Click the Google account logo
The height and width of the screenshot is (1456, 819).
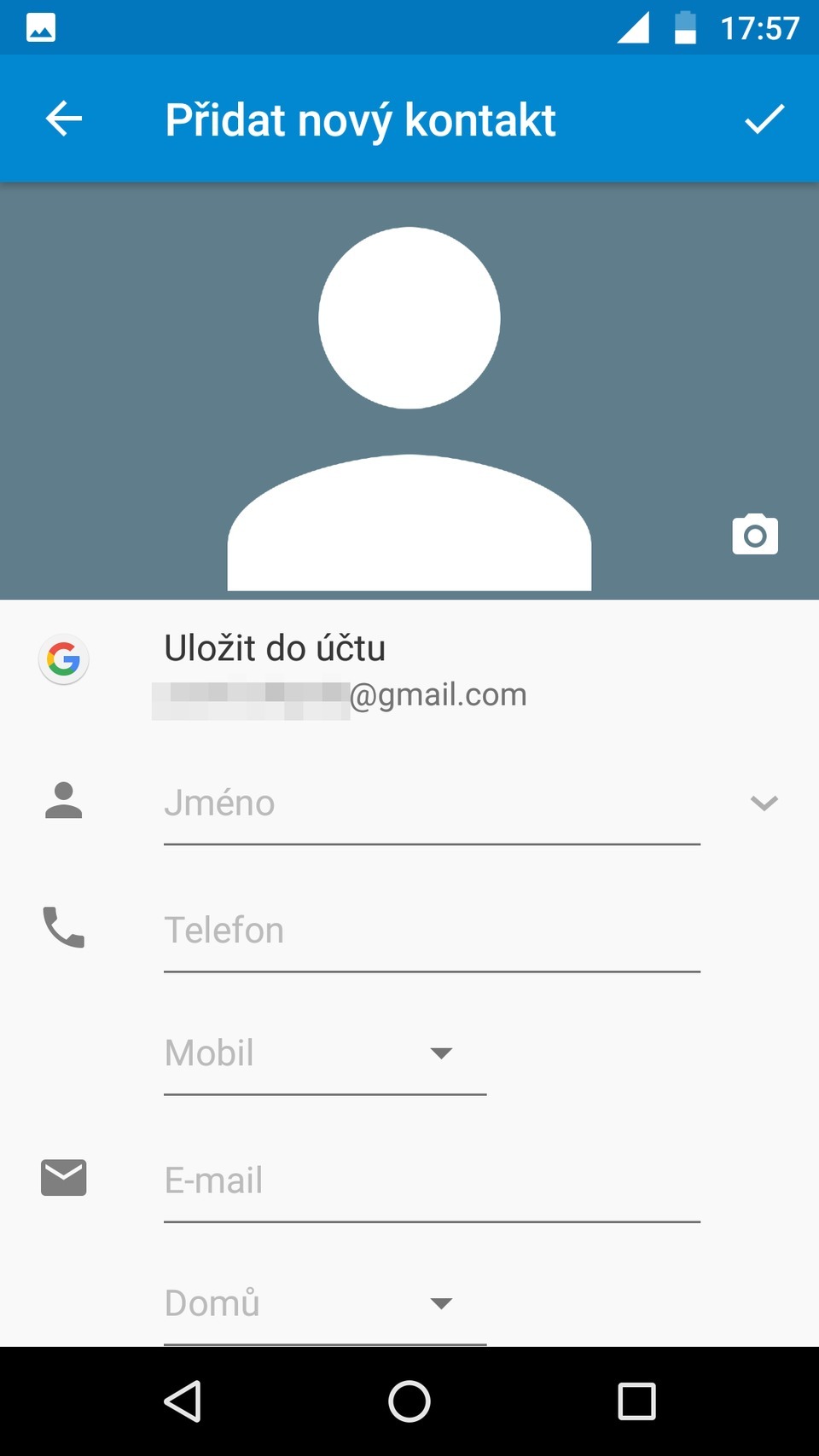(63, 658)
